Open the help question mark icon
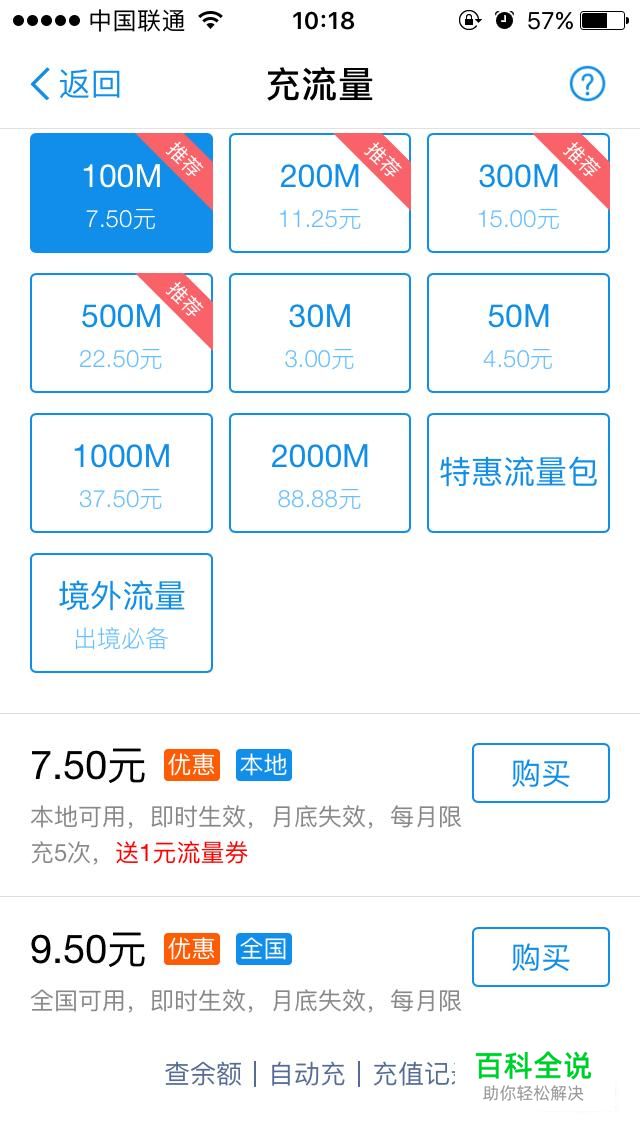This screenshot has width=640, height=1136. (587, 85)
